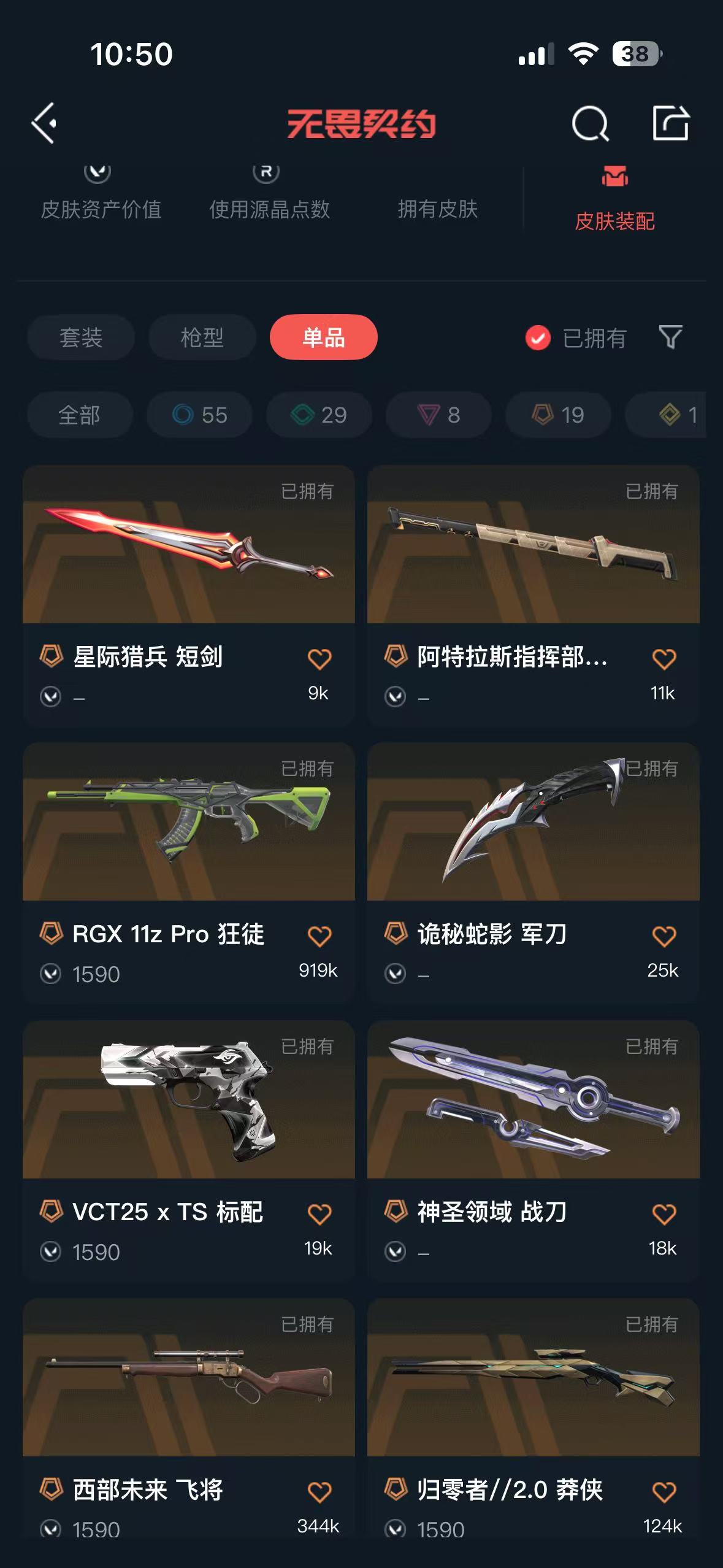Favorite the 神圣领域 战刀 skin

(x=664, y=1214)
